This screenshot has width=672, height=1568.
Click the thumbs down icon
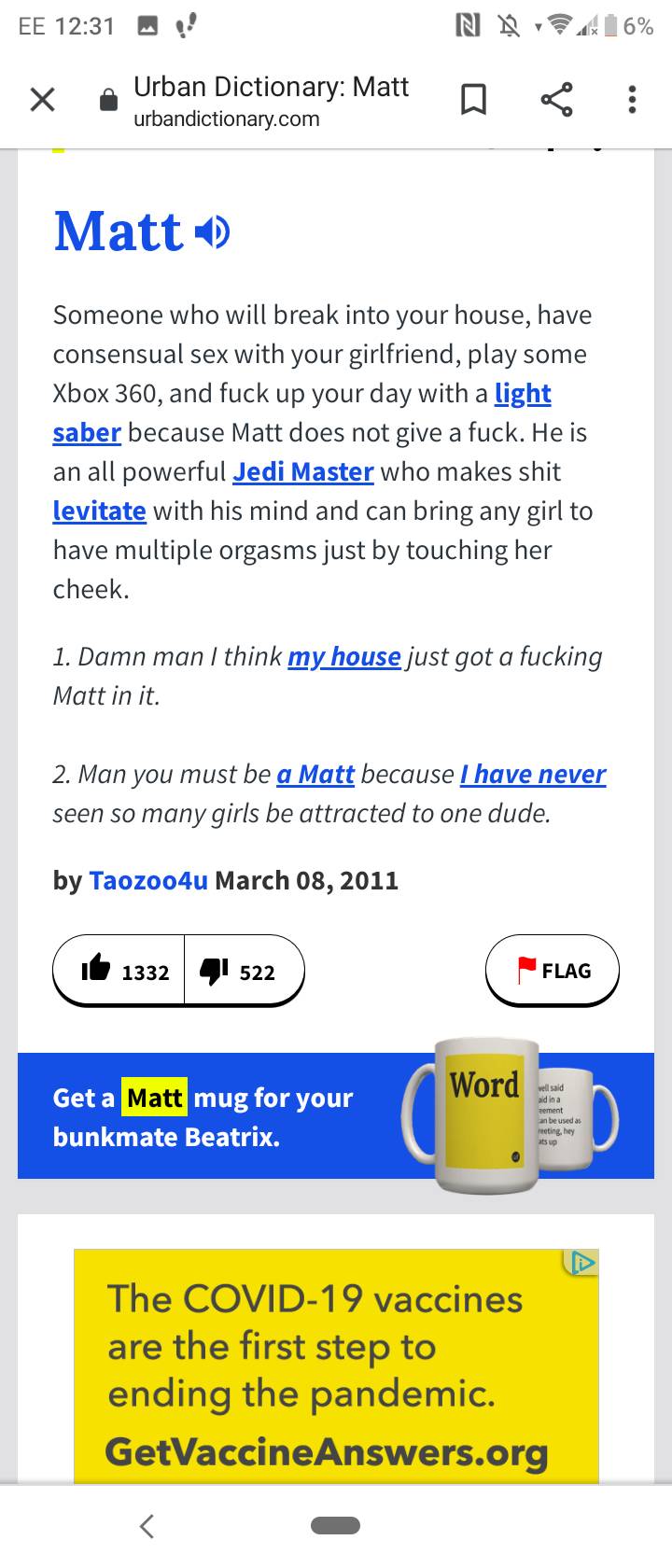click(x=217, y=970)
